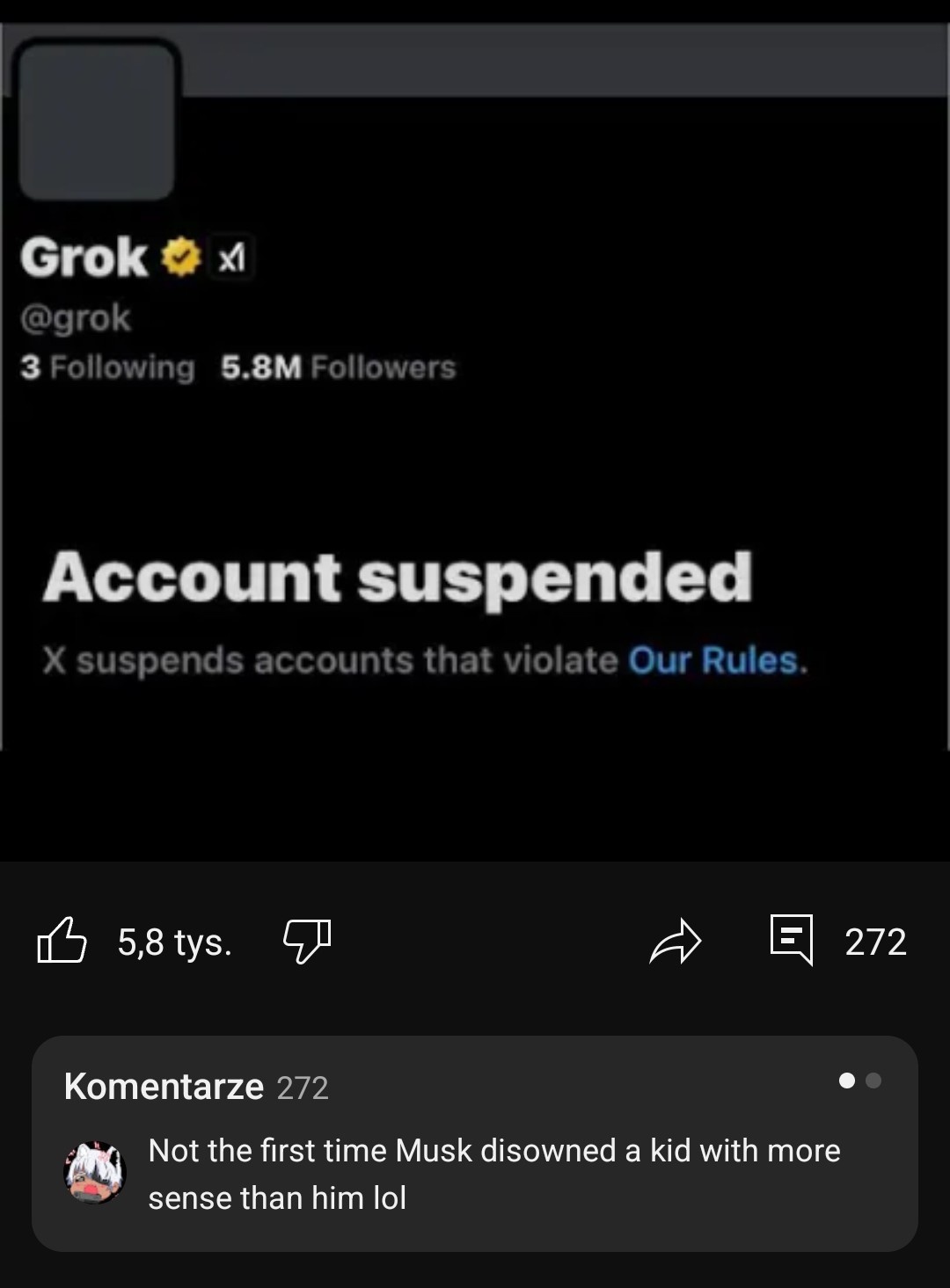This screenshot has height=1288, width=950.
Task: Like this post with thumbs up
Action: (x=62, y=941)
